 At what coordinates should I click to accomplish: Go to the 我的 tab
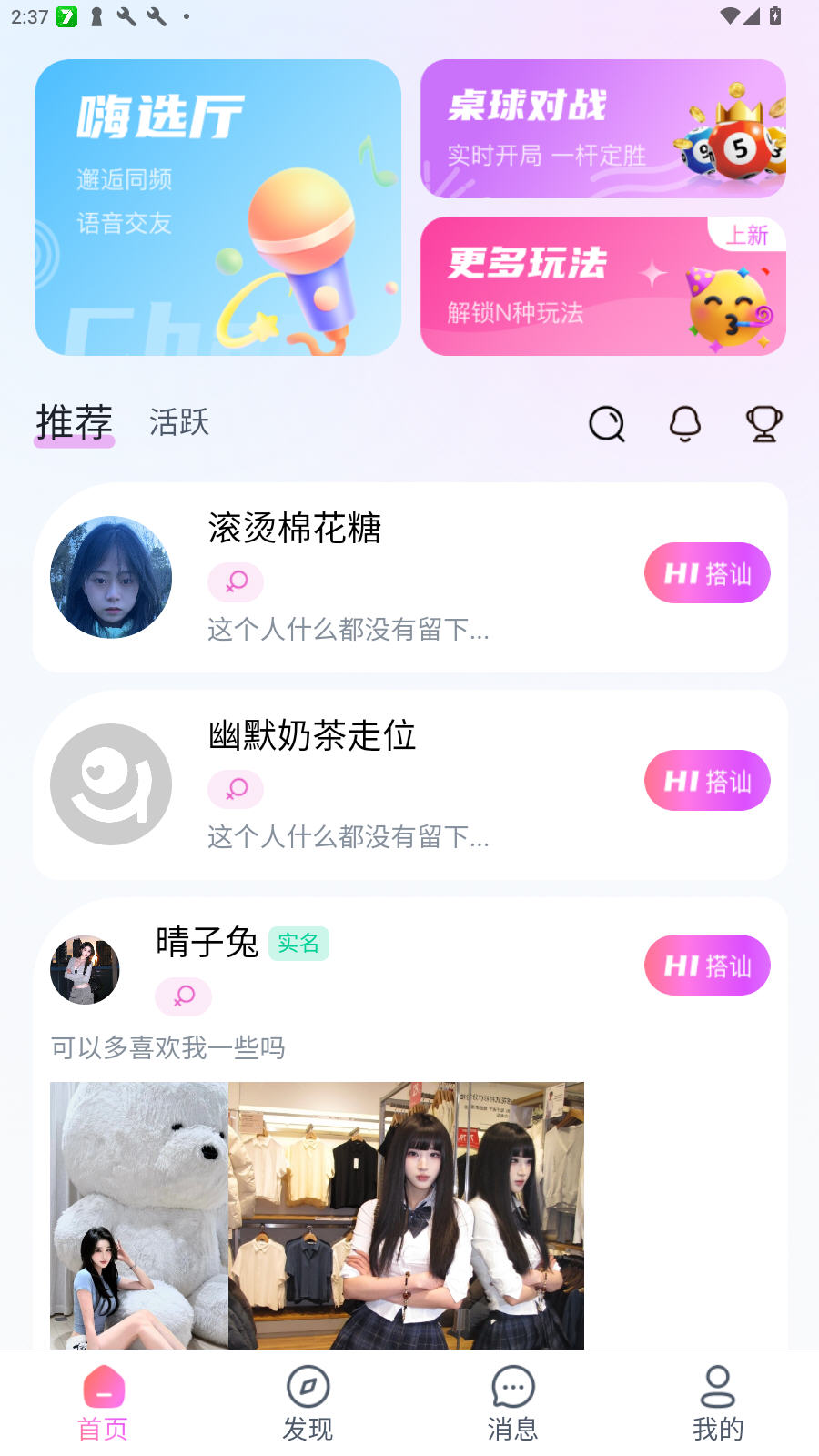tap(717, 1403)
